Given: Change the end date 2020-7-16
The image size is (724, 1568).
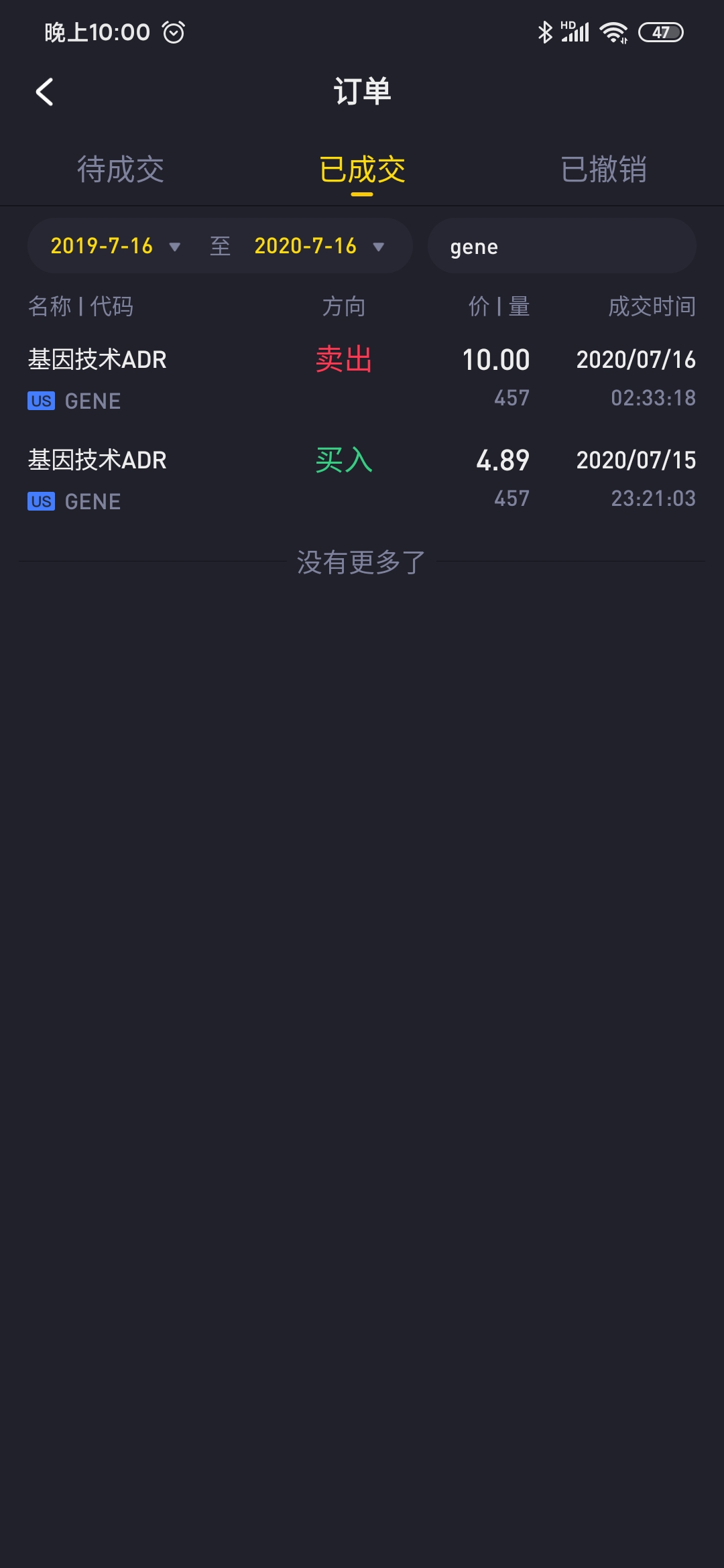Looking at the screenshot, I should pyautogui.click(x=319, y=246).
